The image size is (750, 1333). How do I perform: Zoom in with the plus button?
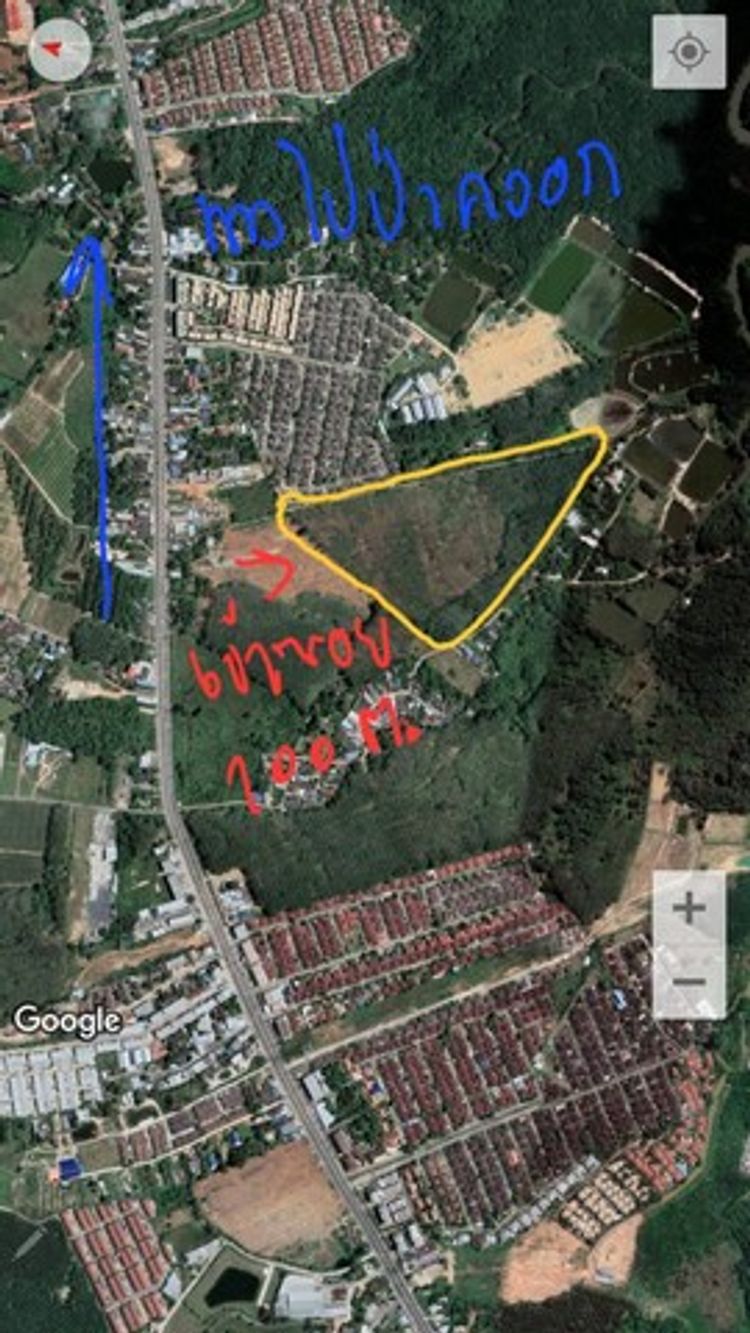[x=689, y=908]
